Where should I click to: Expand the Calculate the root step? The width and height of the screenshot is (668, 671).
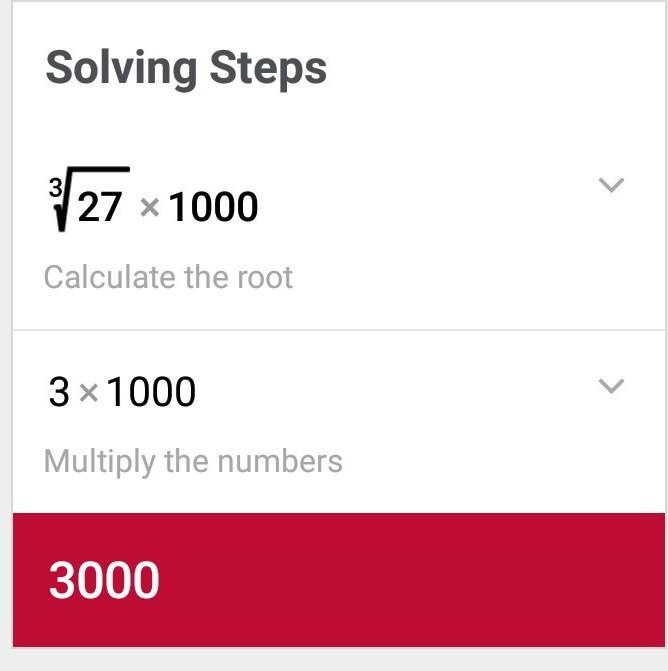[x=610, y=186]
